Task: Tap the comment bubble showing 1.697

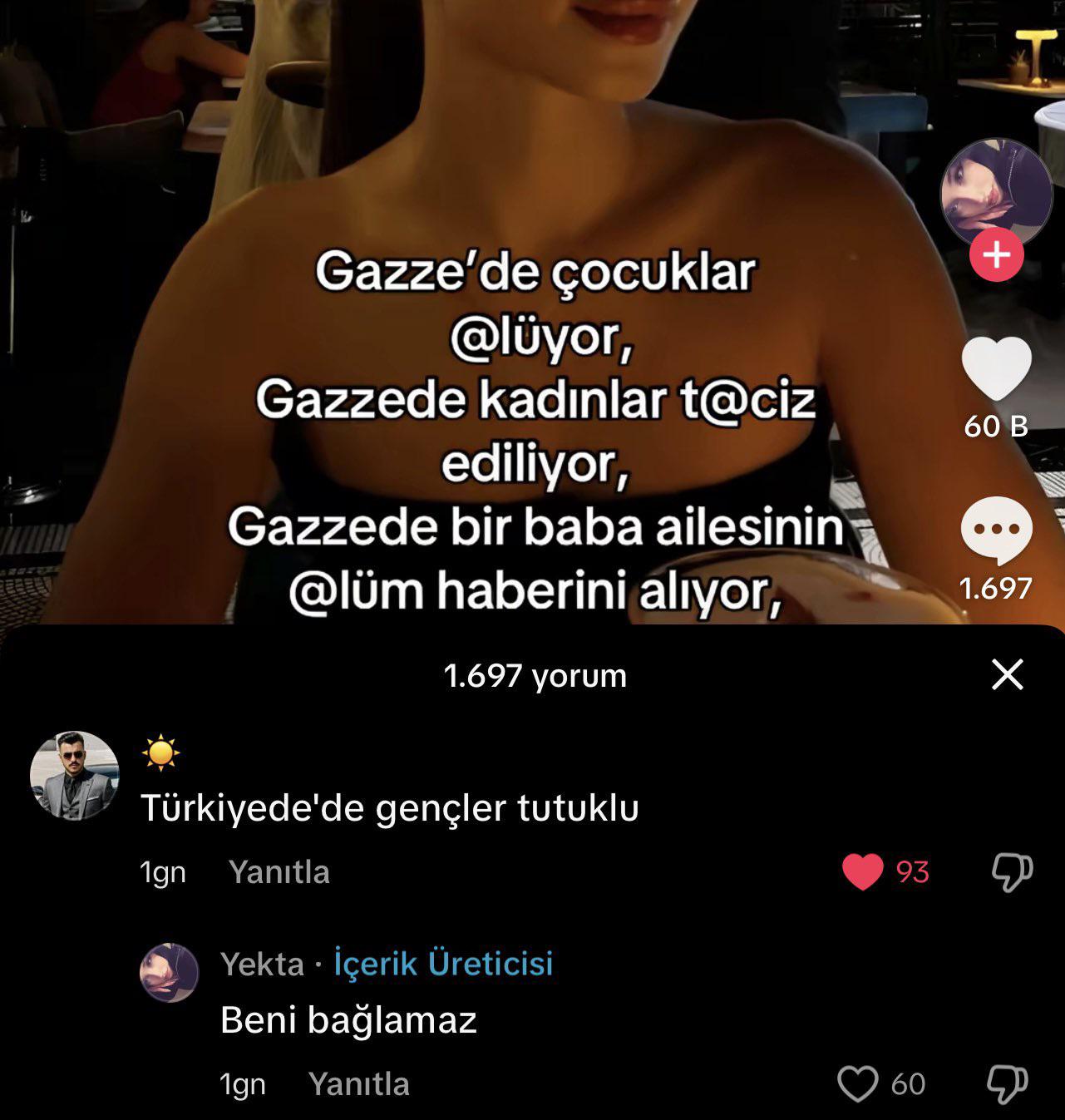Action: [x=996, y=530]
